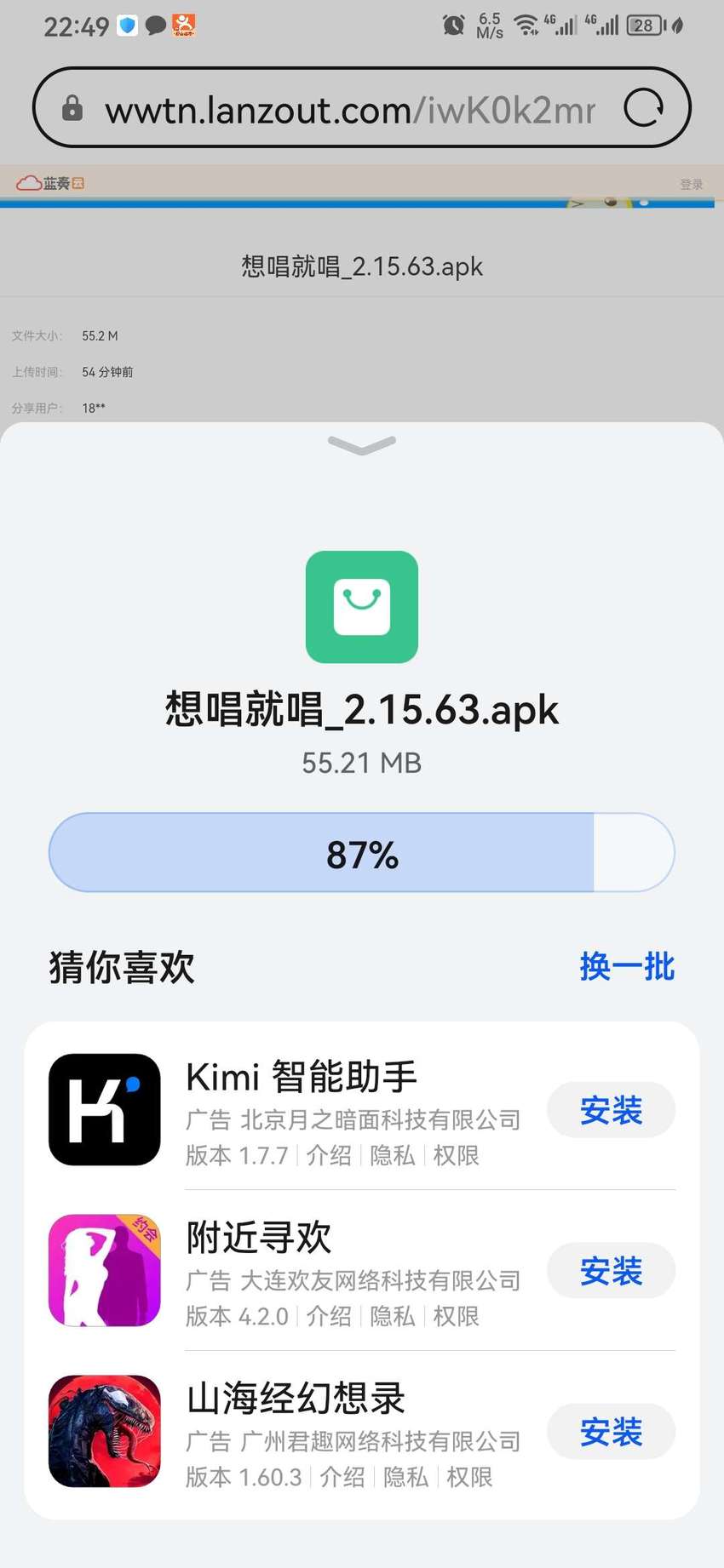Open Kimi 智能助手 introduction link
Image resolution: width=724 pixels, height=1568 pixels.
point(329,1155)
